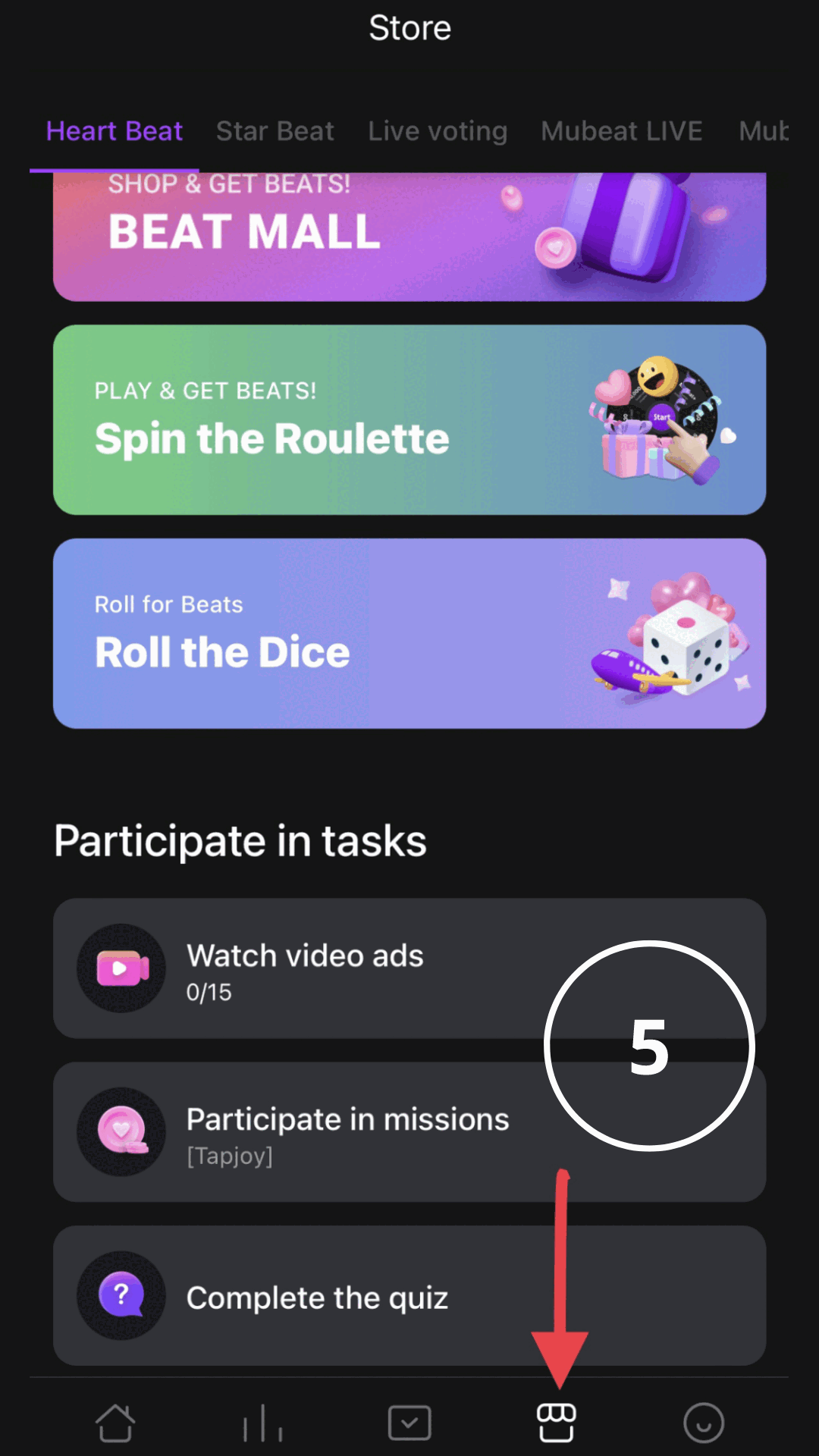Go to the home tab
Screen dimensions: 819x1456
(115, 1423)
